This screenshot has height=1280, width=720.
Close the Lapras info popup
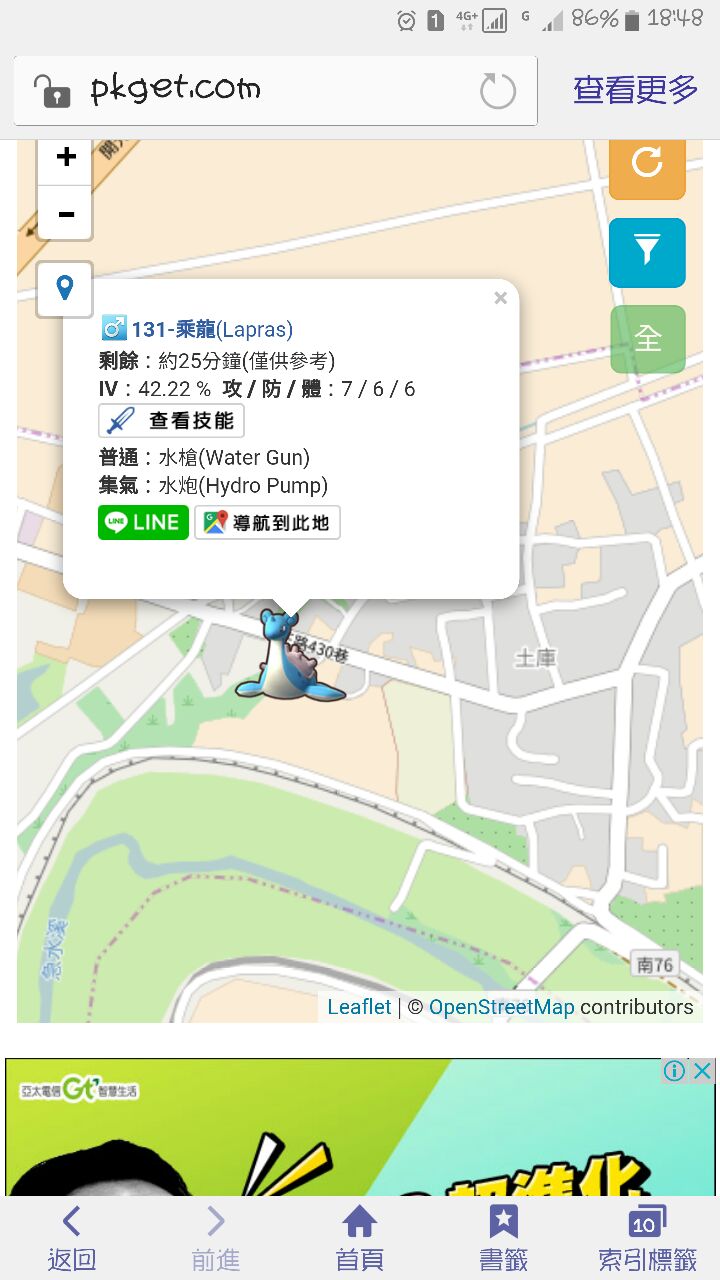point(500,298)
